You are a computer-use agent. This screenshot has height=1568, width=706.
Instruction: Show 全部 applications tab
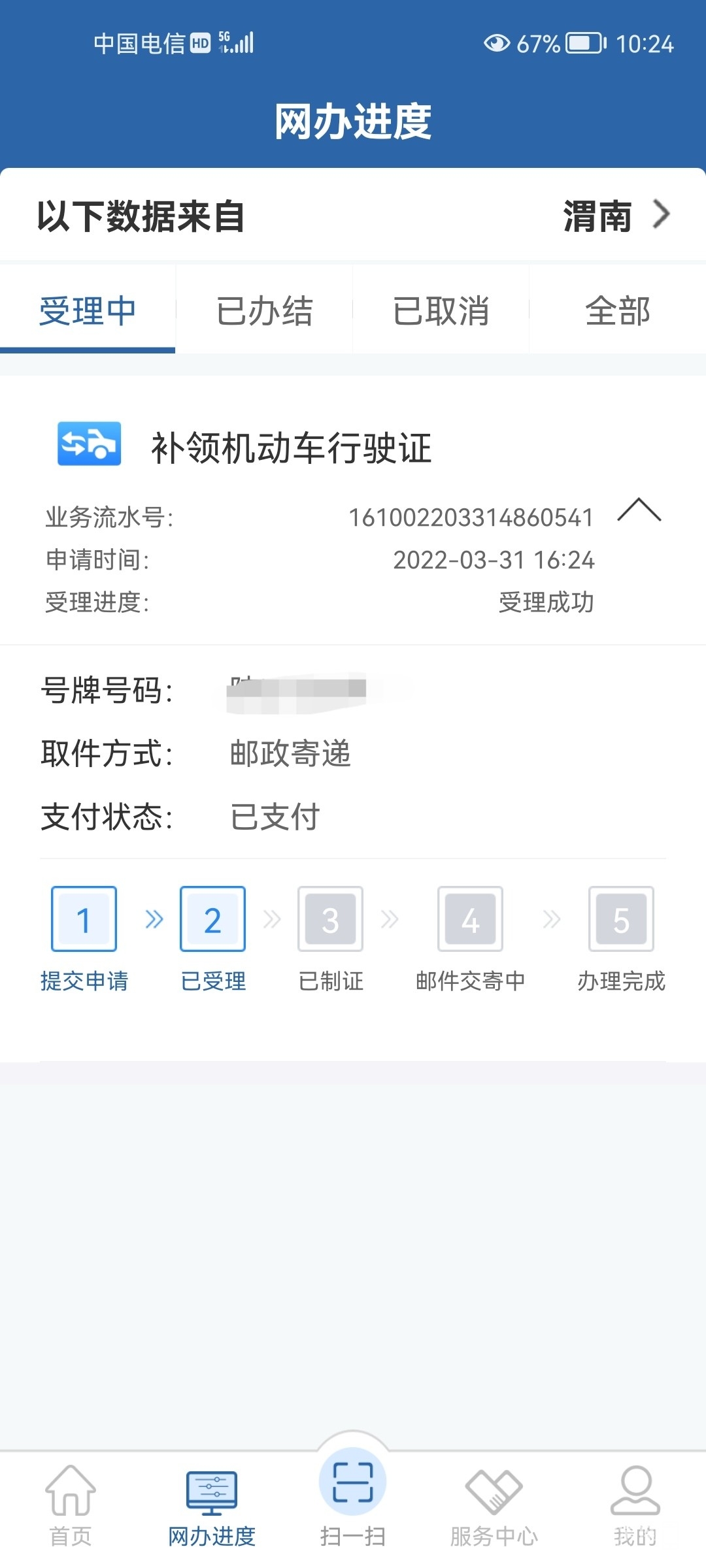click(x=617, y=310)
